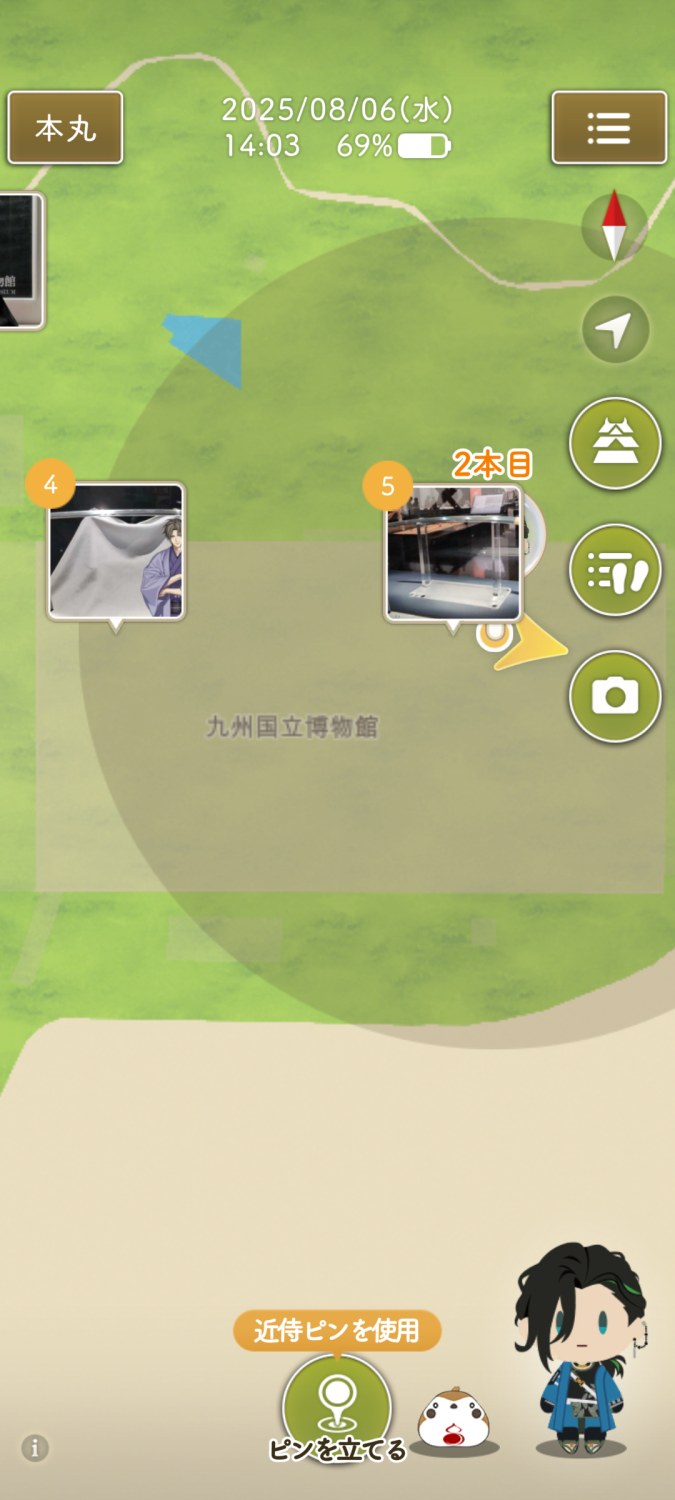This screenshot has height=1500, width=675.
Task: Open the info icon
Action: [35, 1447]
